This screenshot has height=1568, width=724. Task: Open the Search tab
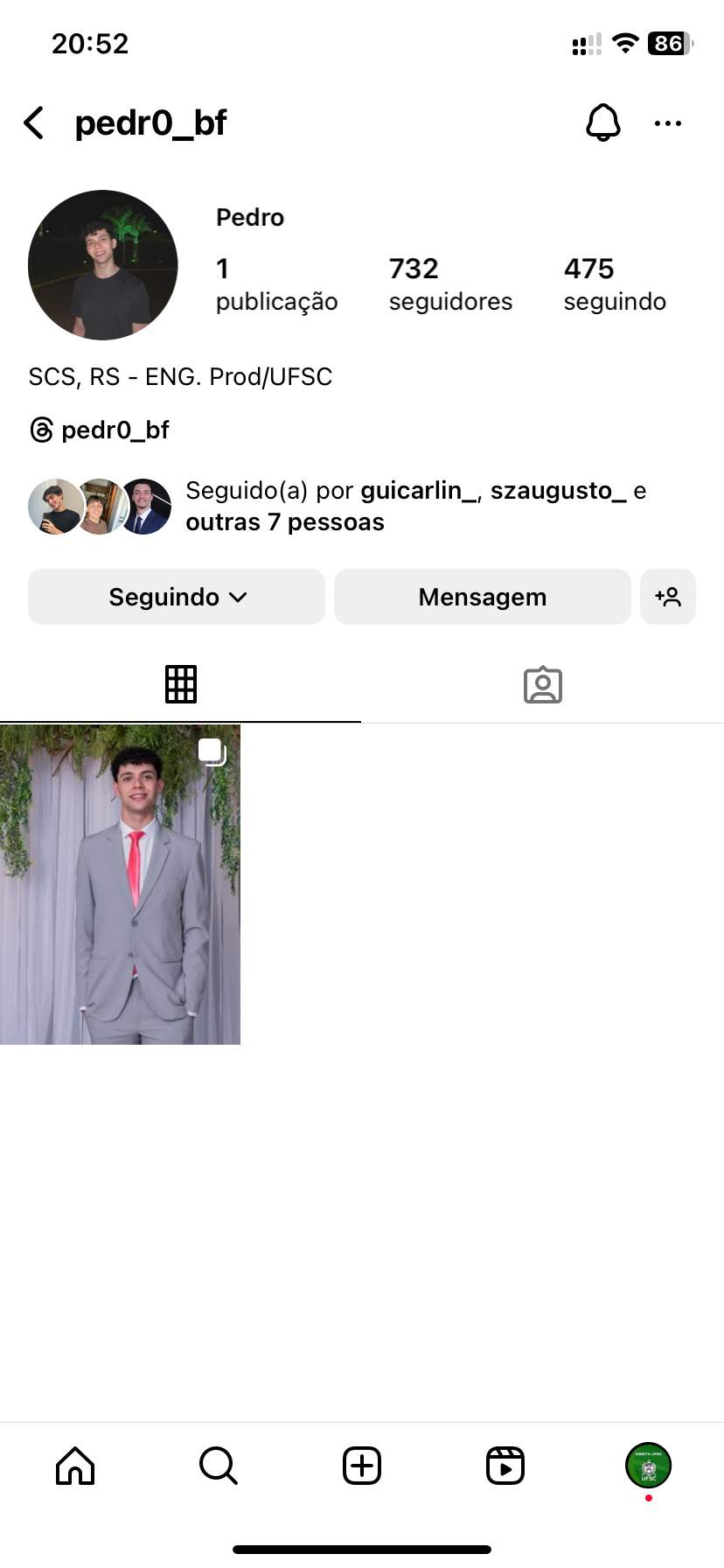(x=218, y=1465)
